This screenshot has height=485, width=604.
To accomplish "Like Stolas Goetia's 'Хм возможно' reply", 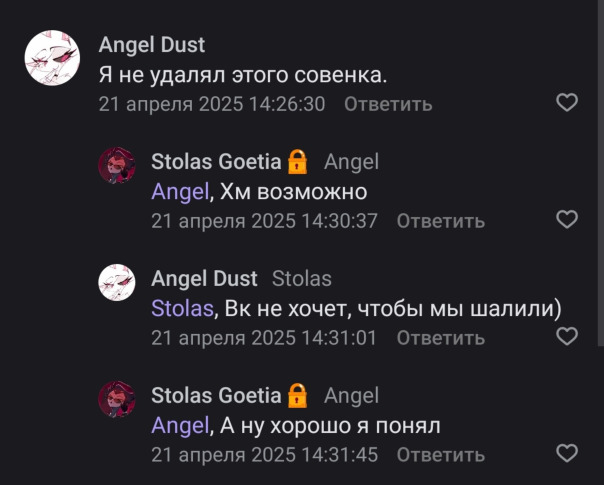I will click(567, 220).
